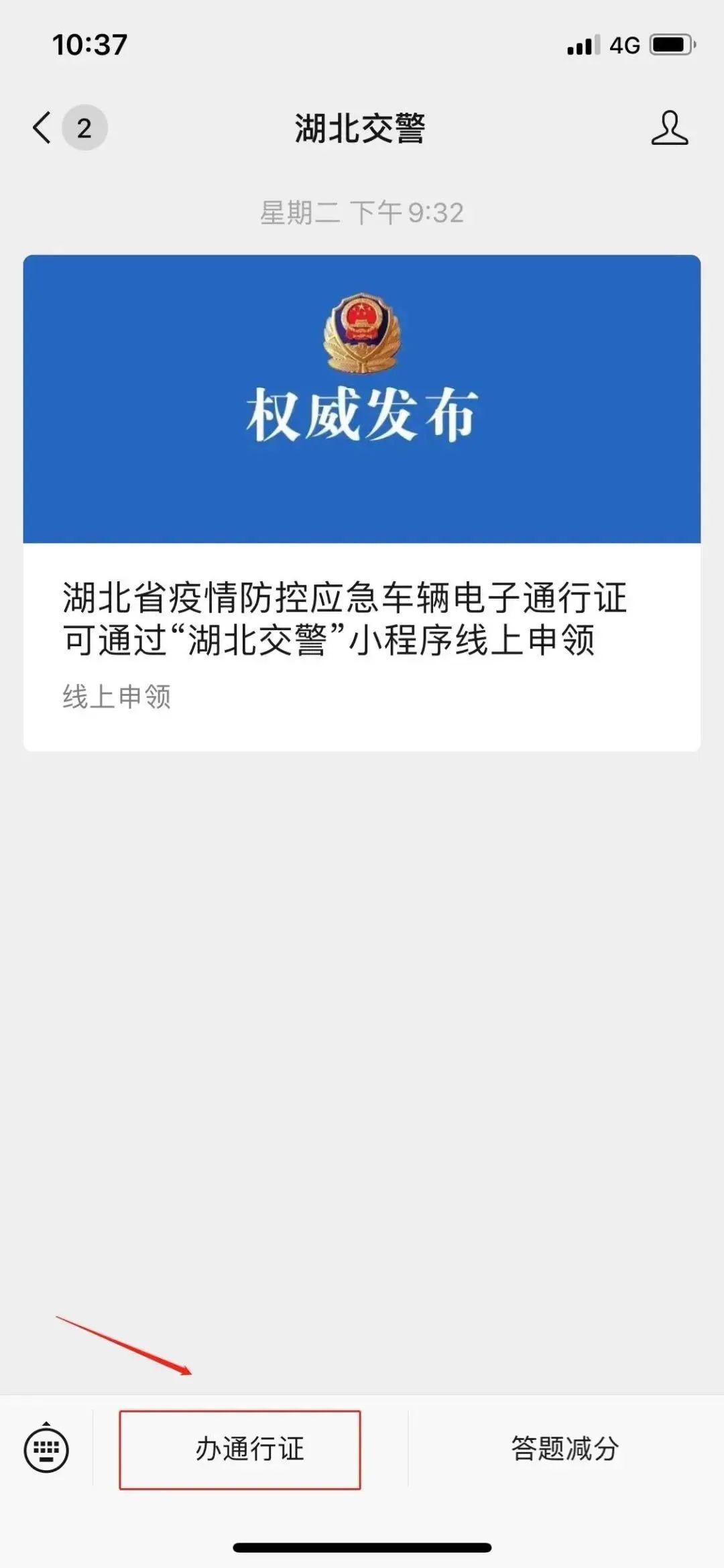Image resolution: width=724 pixels, height=1568 pixels.
Task: Open the 权威发布 article about 电子通行证
Action: coord(361,503)
